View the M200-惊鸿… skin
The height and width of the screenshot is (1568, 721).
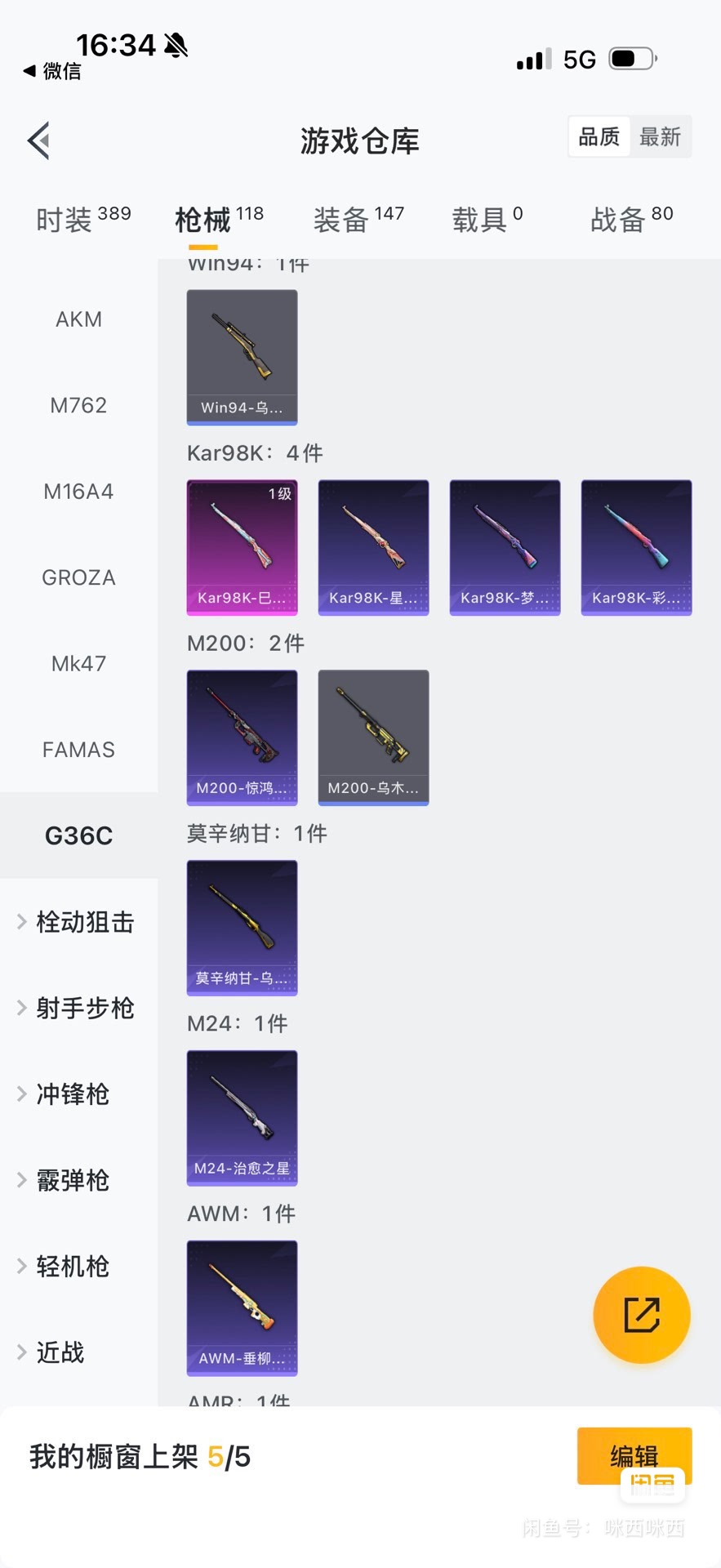coord(242,737)
